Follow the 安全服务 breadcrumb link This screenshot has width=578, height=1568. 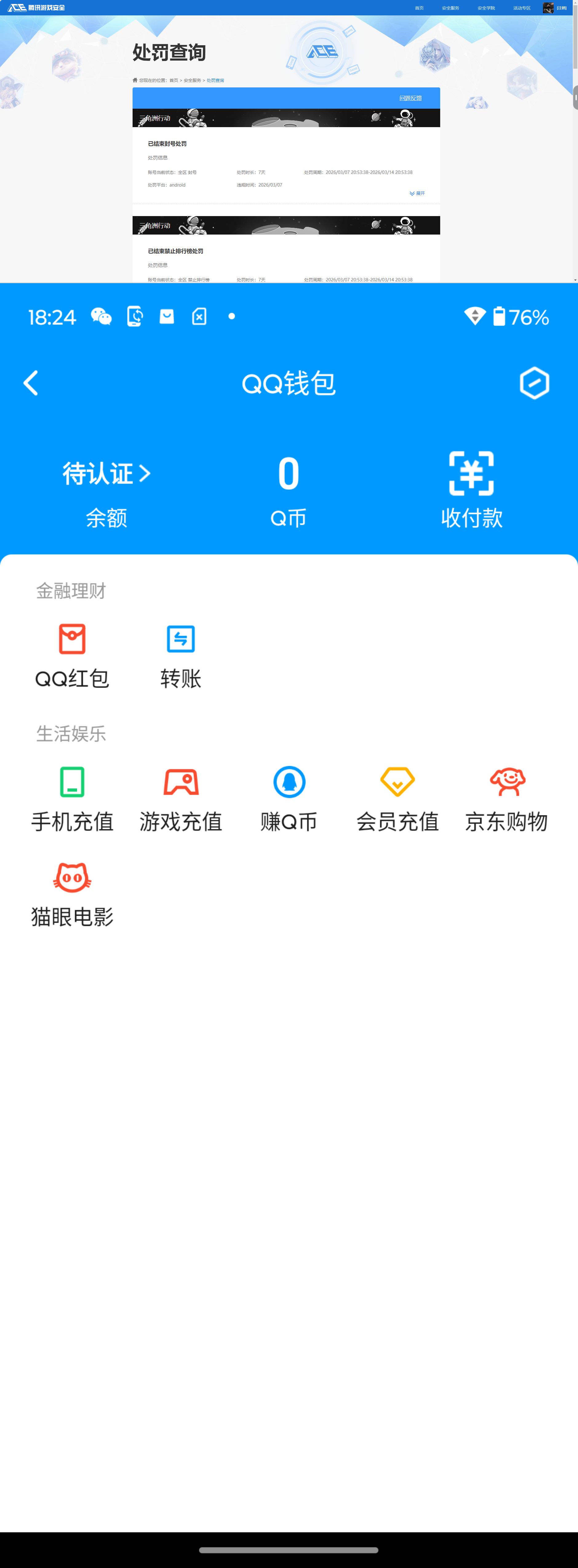(x=193, y=80)
